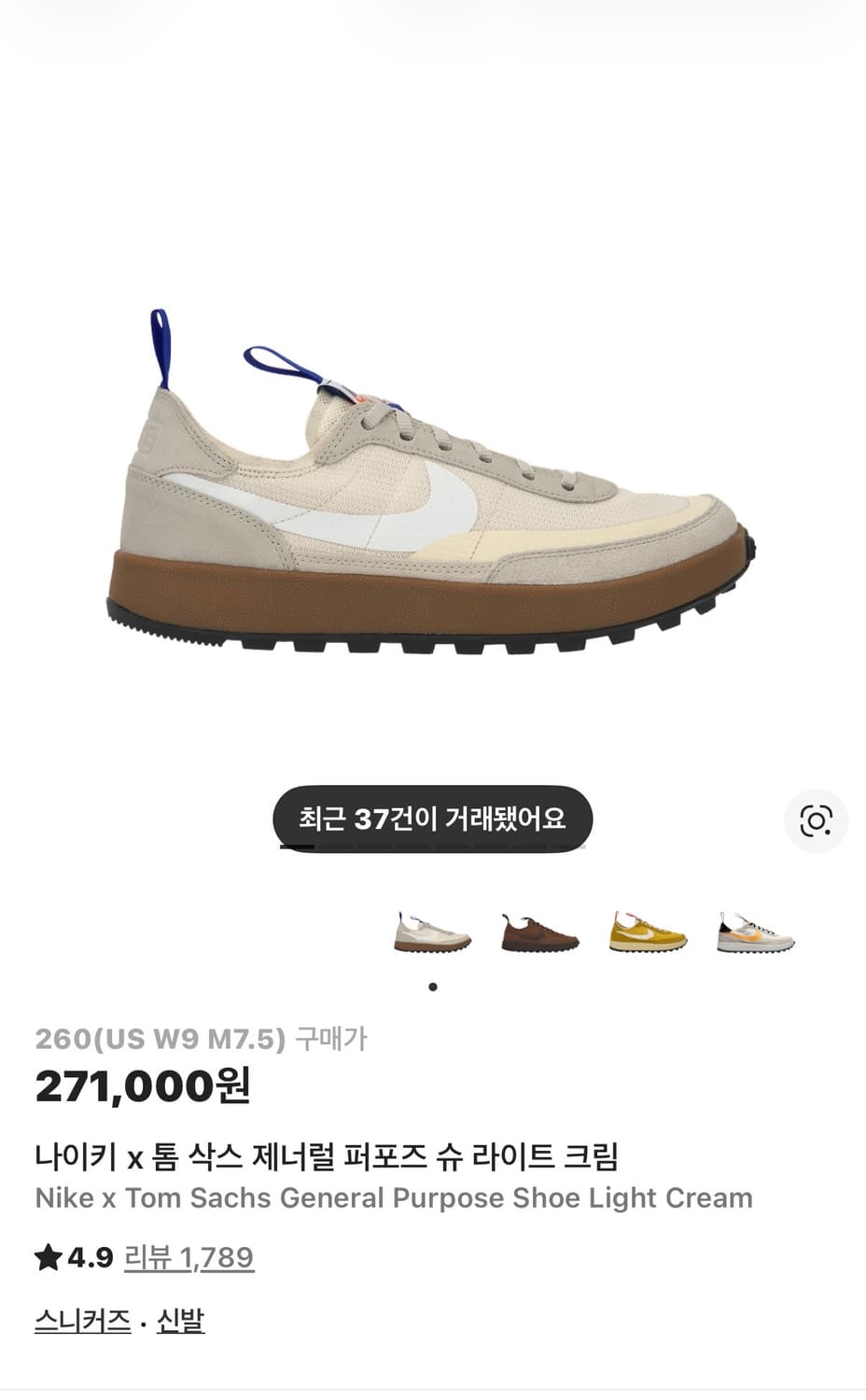The height and width of the screenshot is (1400, 866).
Task: Click the 최근 37건이 거래됐어요 badge
Action: (x=432, y=819)
